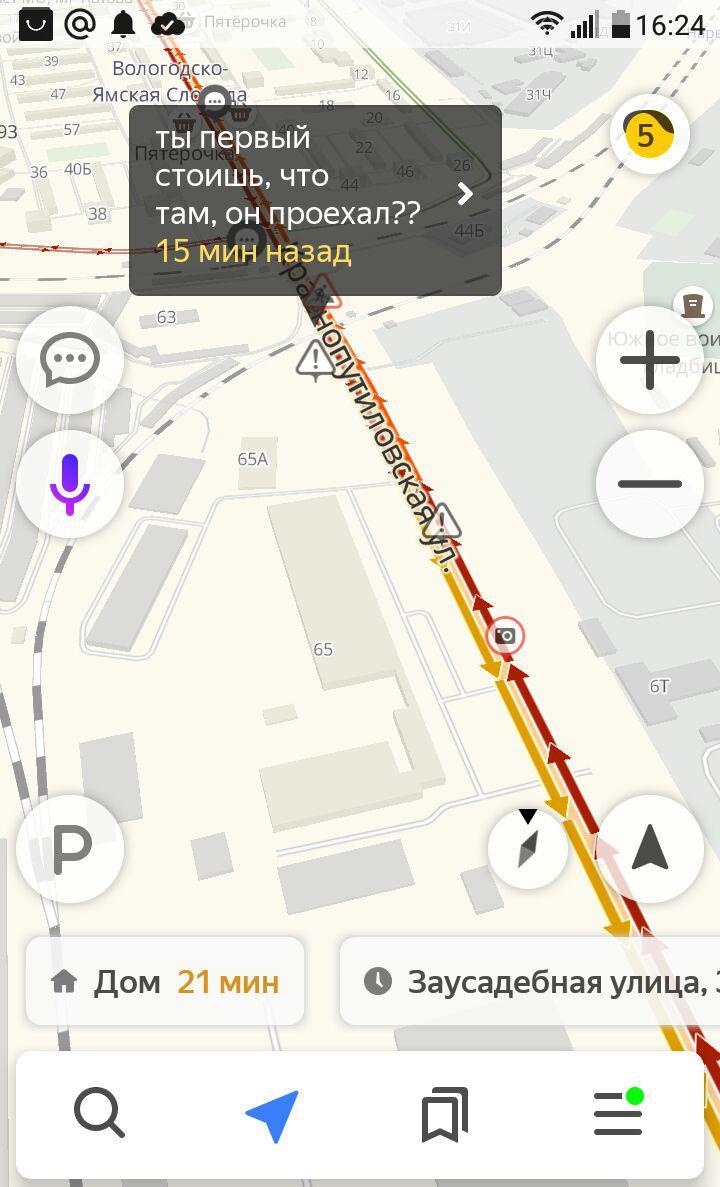This screenshot has height=1187, width=720.
Task: Zoom out of the map
Action: point(650,484)
